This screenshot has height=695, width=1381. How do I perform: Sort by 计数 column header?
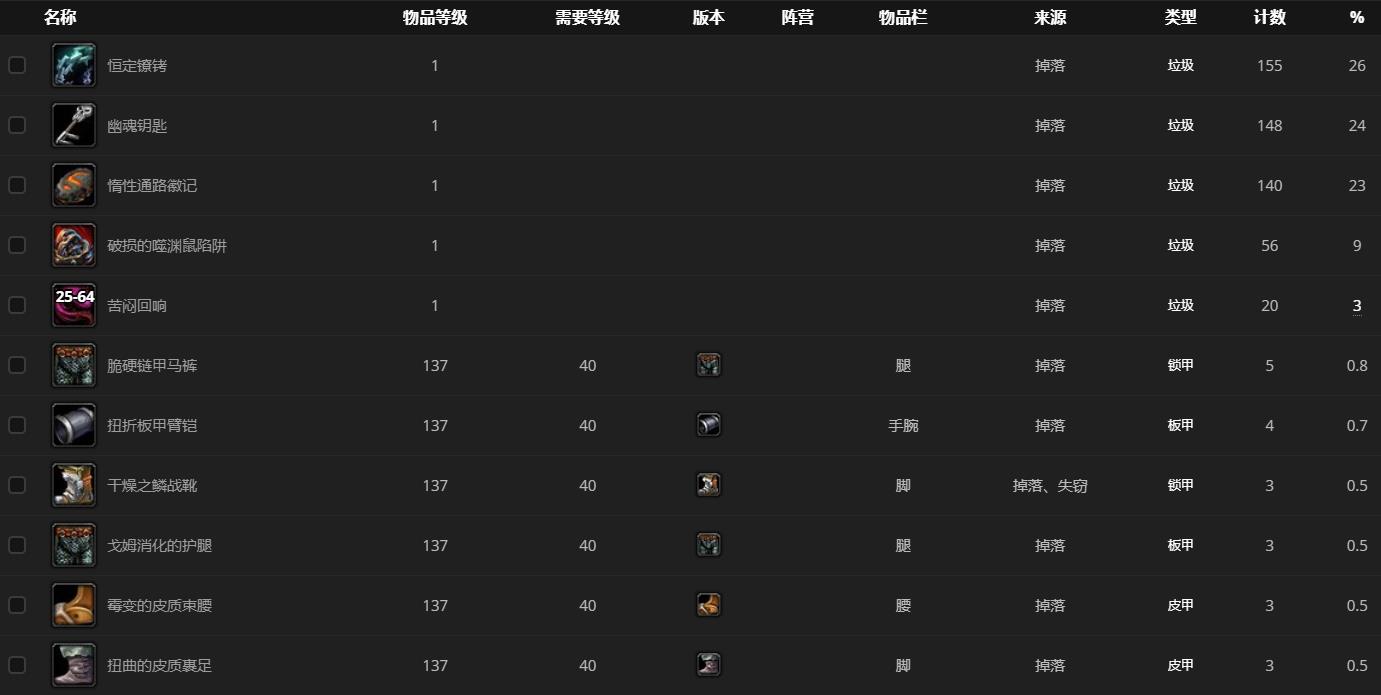click(1269, 17)
